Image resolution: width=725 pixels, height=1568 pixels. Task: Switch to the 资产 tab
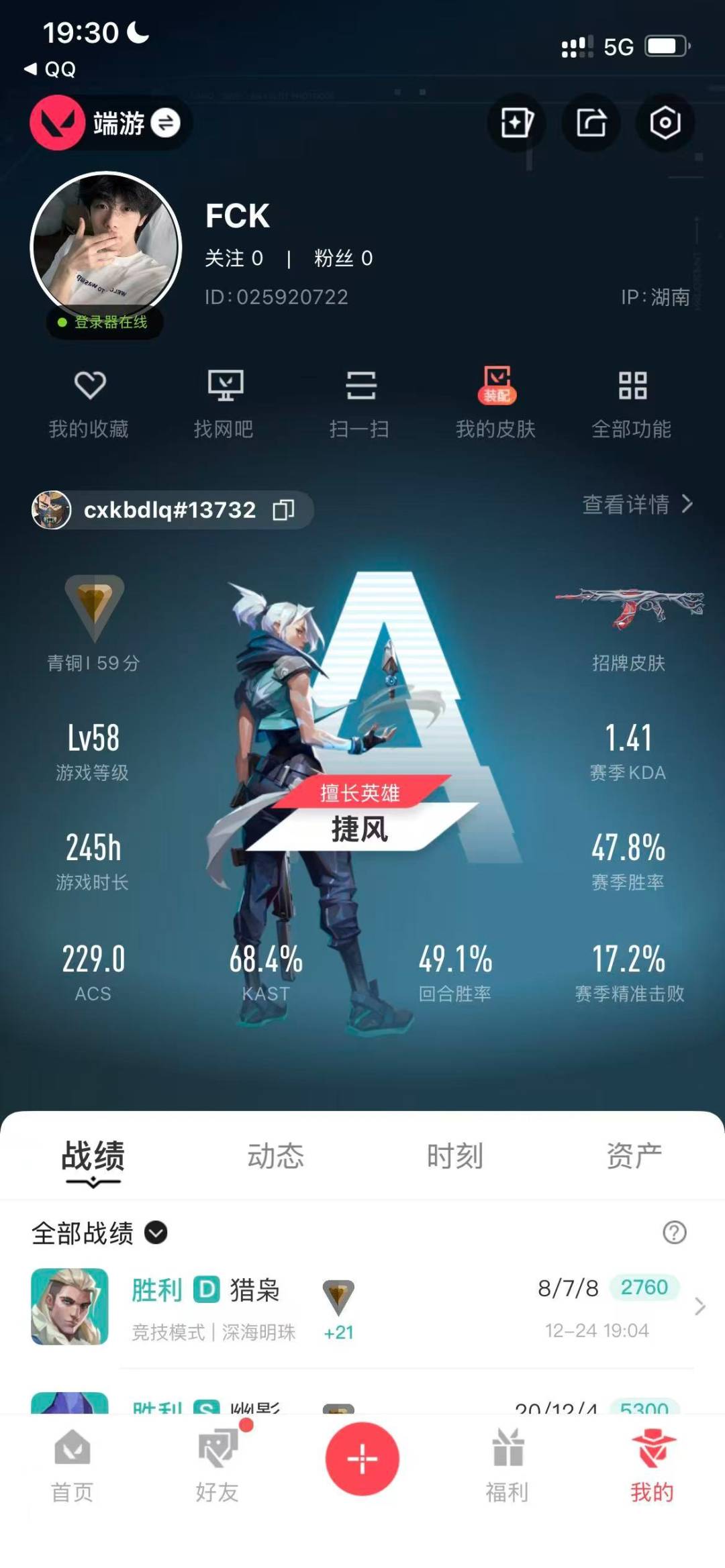tap(634, 1157)
